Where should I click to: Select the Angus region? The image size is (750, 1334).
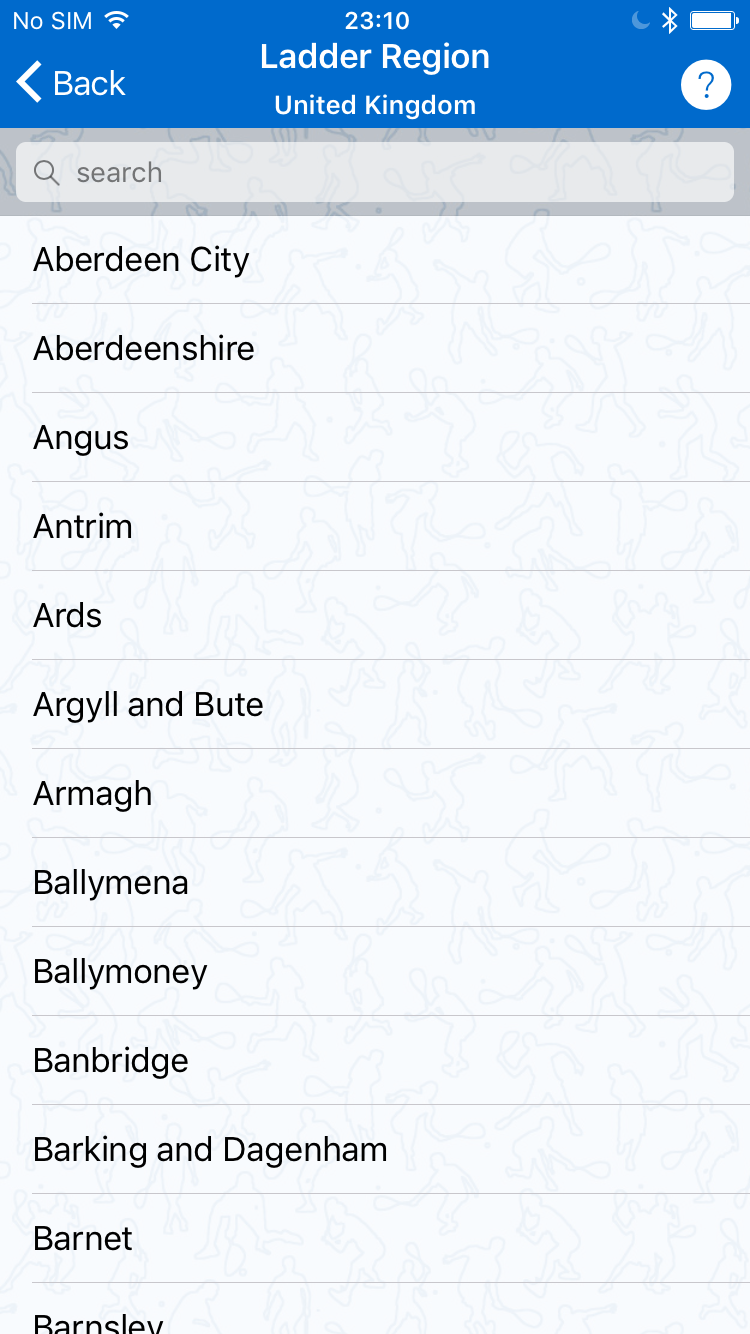[375, 438]
